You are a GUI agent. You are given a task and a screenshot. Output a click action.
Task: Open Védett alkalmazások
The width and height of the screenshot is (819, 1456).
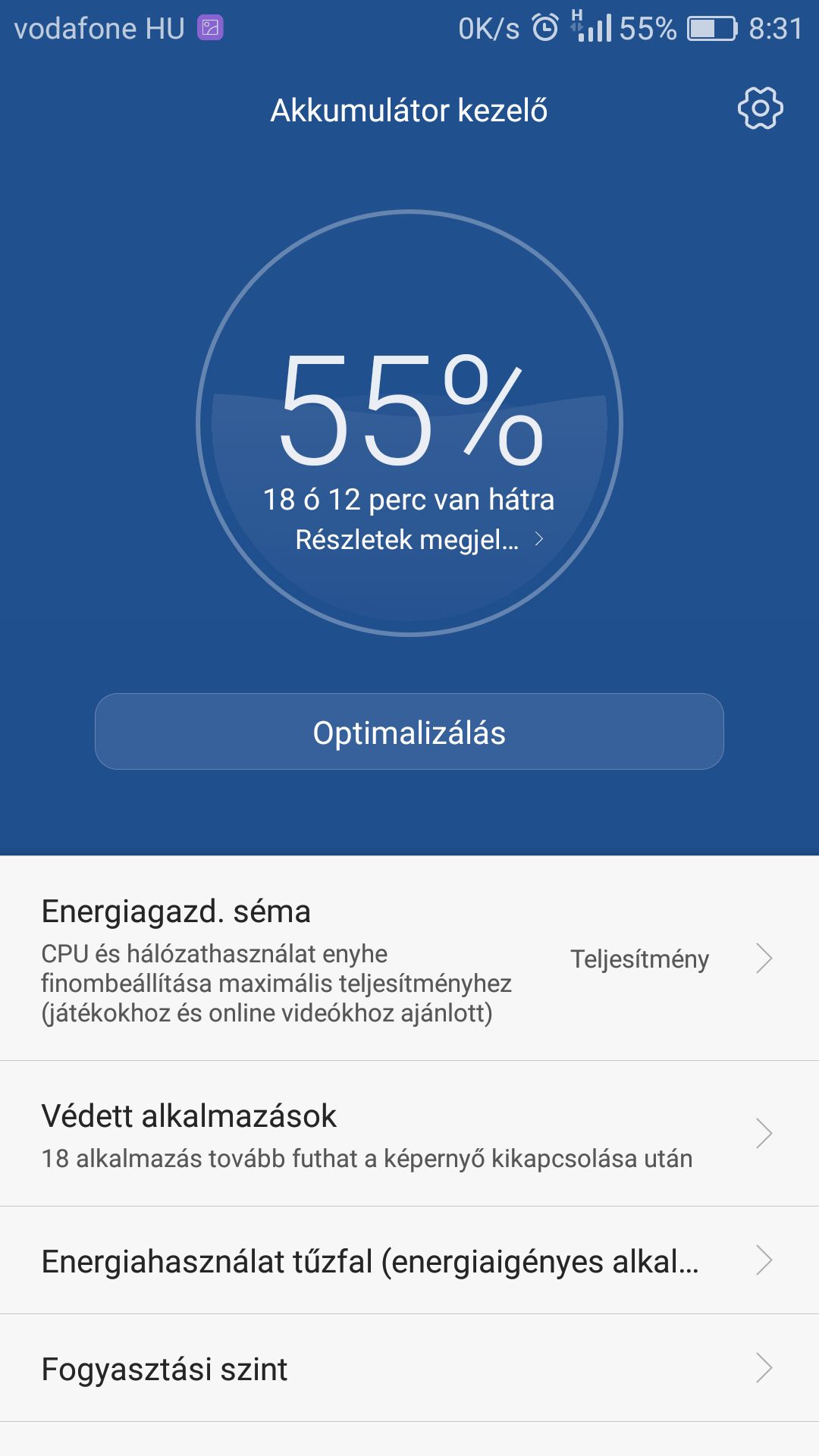pos(409,1134)
